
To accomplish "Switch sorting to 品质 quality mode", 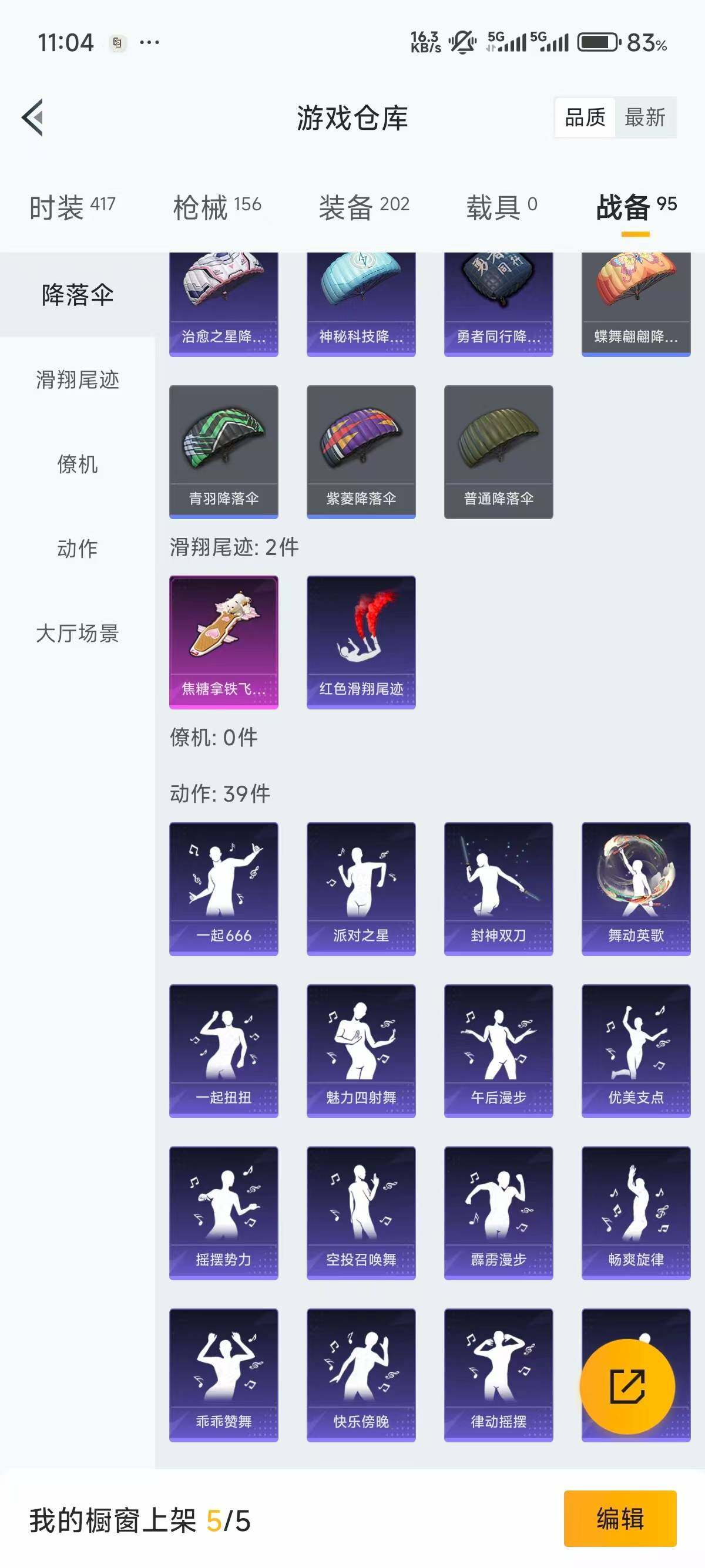I will tap(585, 117).
